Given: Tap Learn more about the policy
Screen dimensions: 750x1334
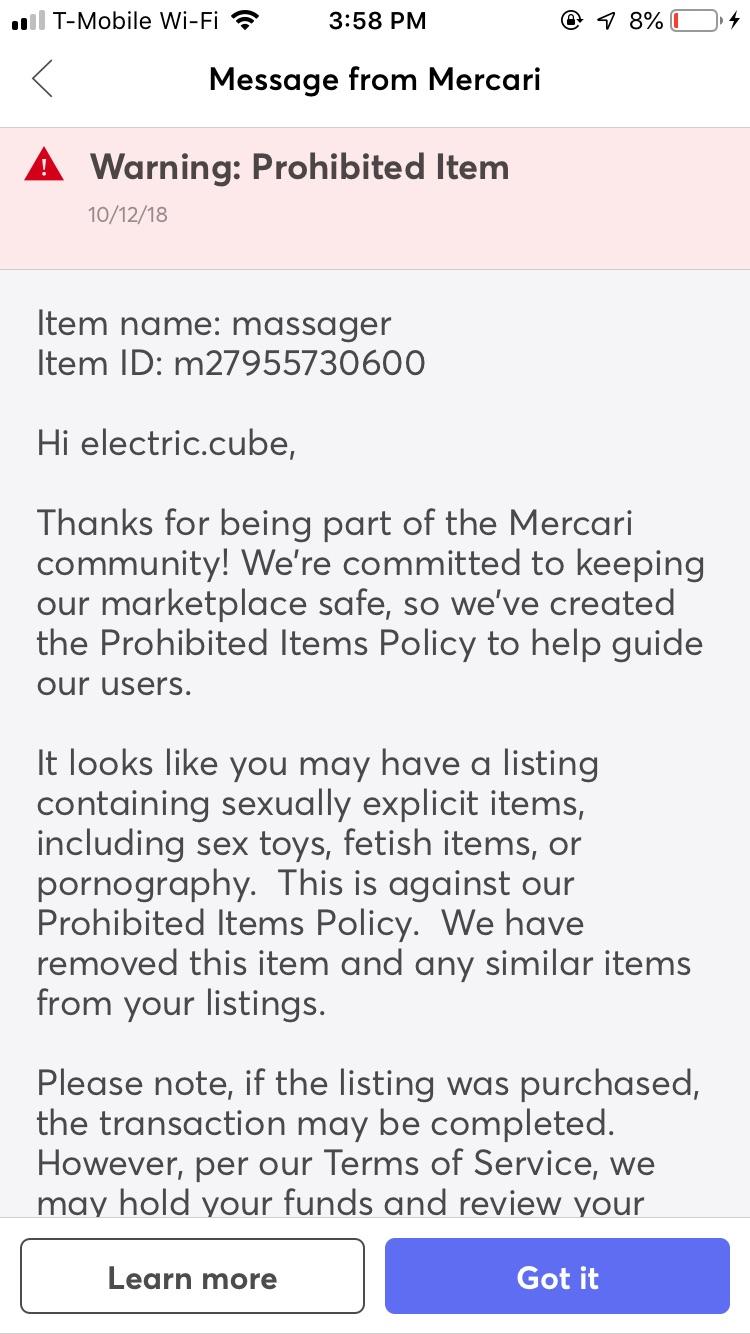Looking at the screenshot, I should point(192,1276).
